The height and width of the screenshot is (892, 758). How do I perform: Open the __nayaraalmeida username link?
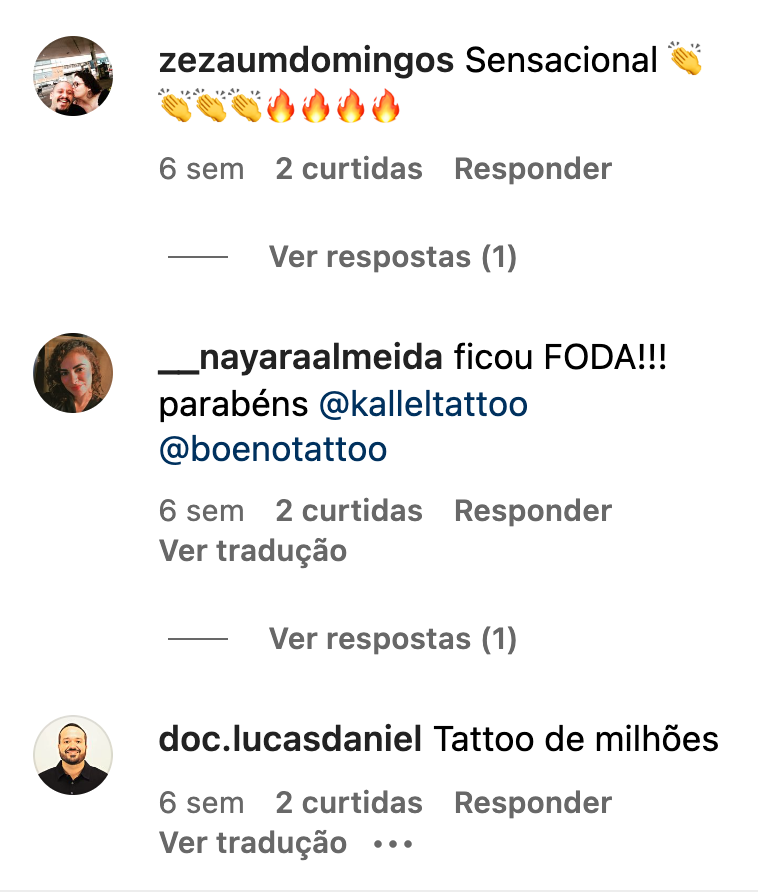(x=301, y=356)
